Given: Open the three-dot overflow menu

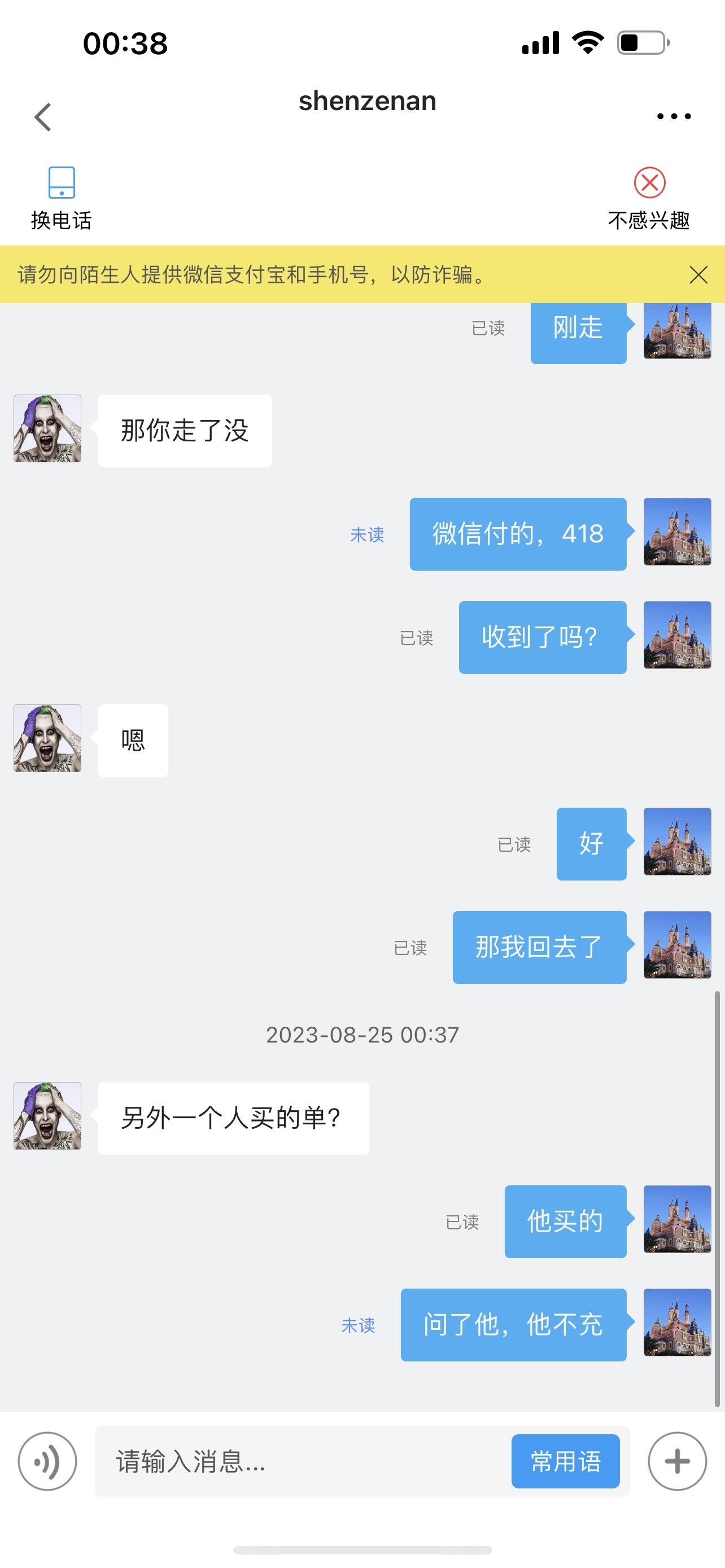Looking at the screenshot, I should pyautogui.click(x=674, y=116).
